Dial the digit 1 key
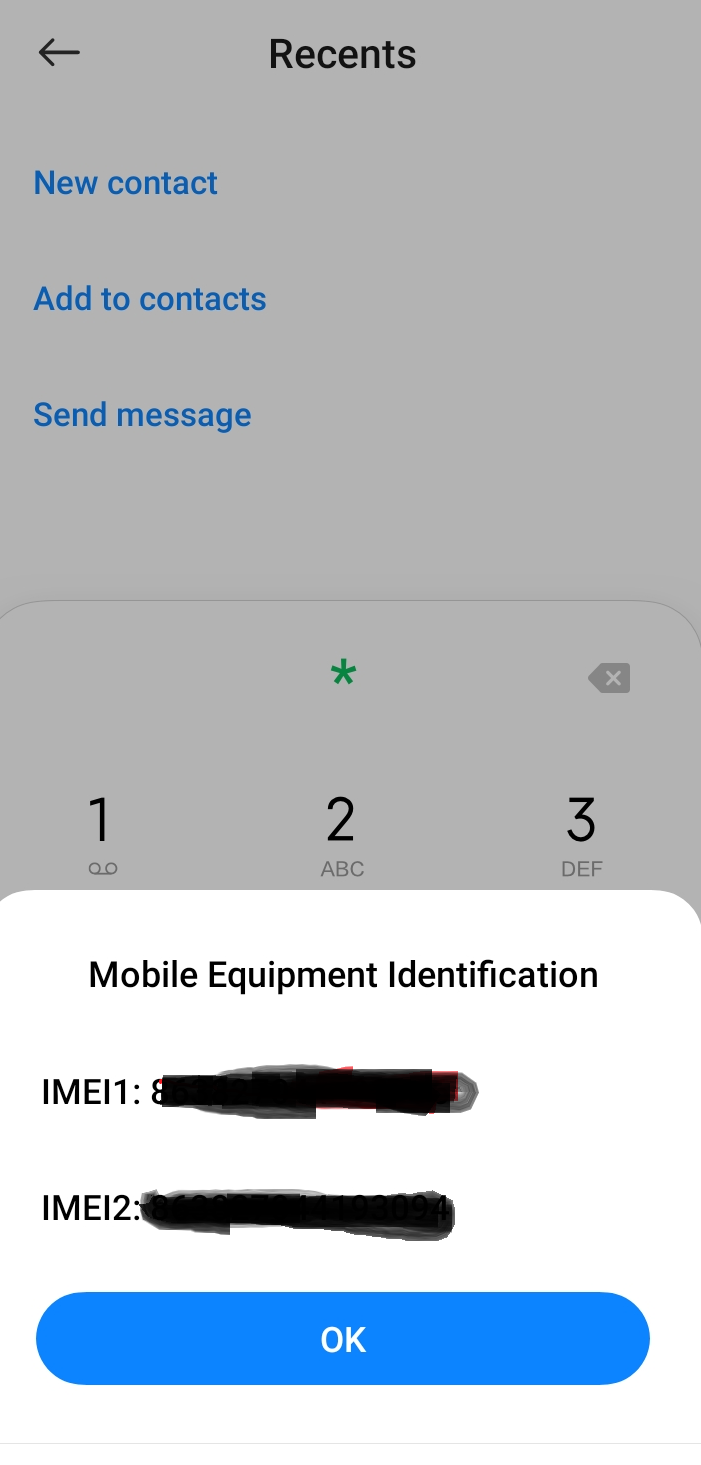Image resolution: width=701 pixels, height=1465 pixels. pos(101,833)
